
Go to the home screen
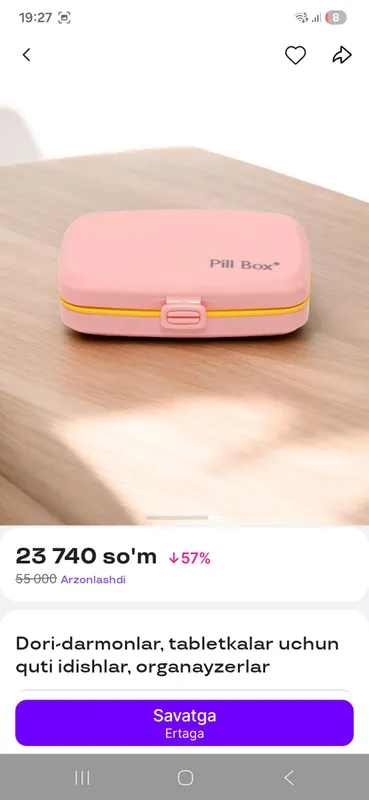pos(185,778)
